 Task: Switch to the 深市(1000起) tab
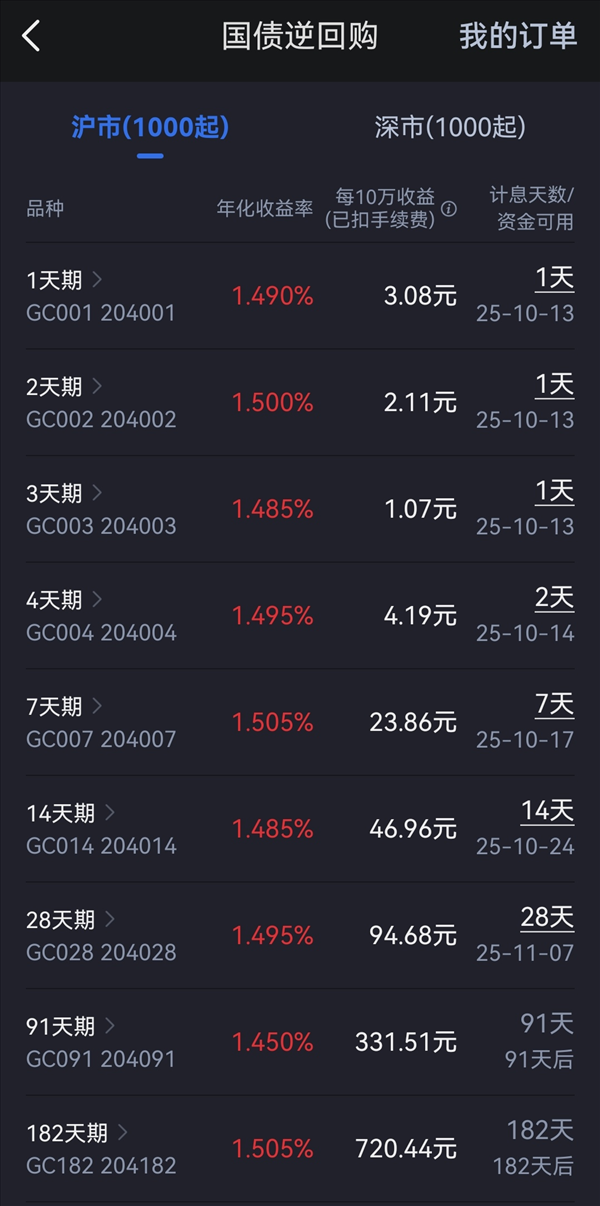pos(449,127)
